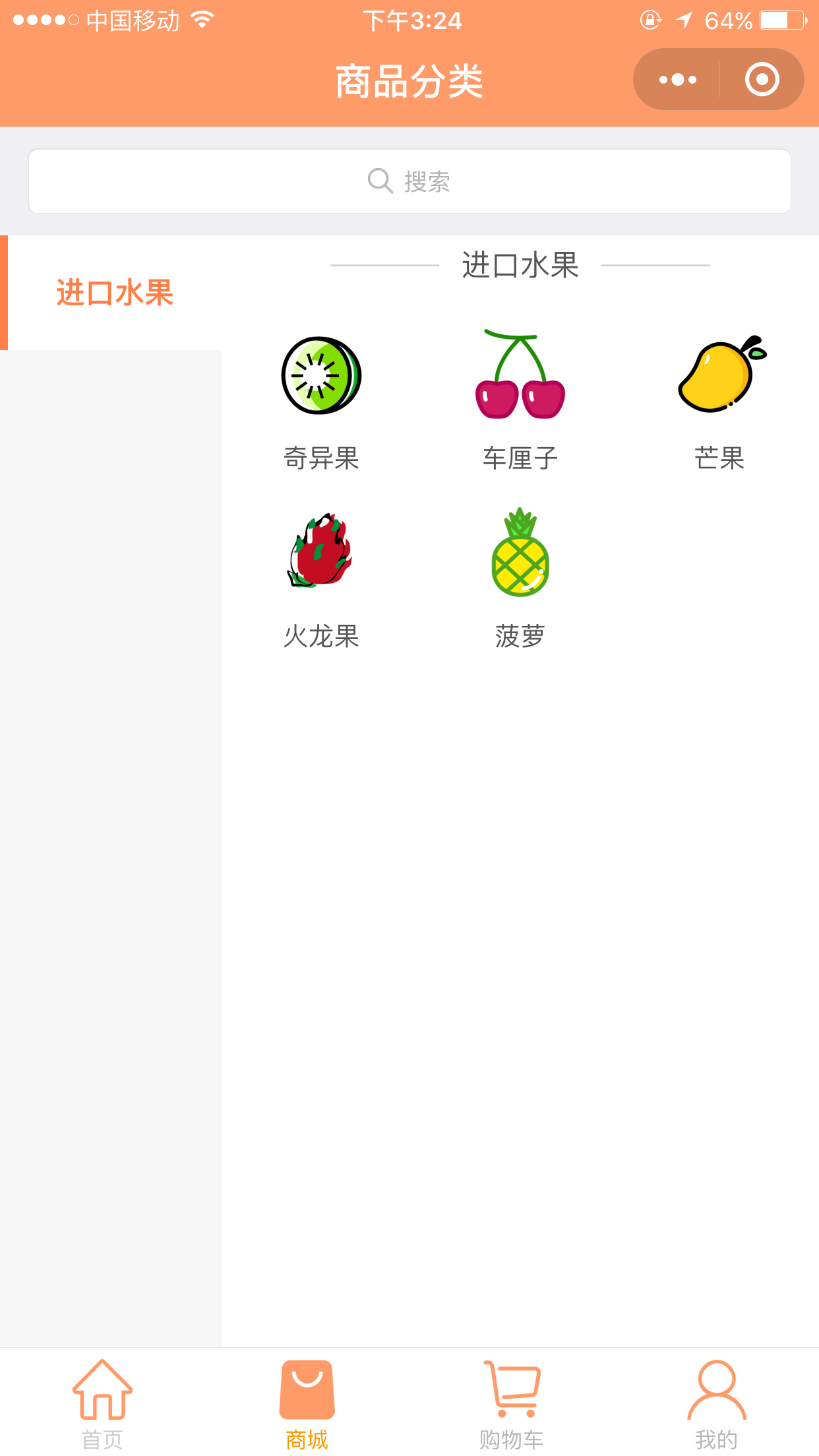Viewport: 819px width, 1456px height.
Task: Open the 火龙果 dragon fruit item
Action: coord(321,578)
